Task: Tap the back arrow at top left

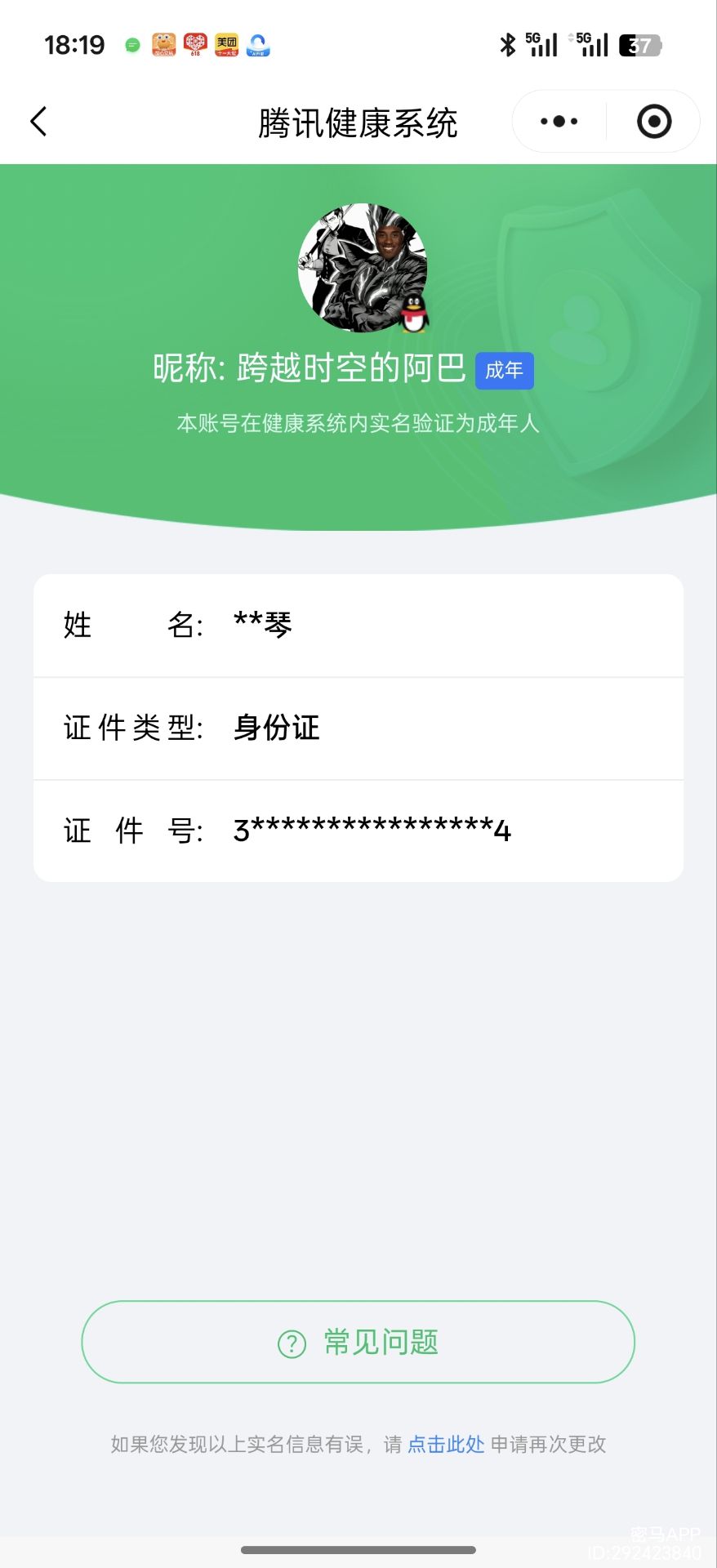Action: tap(38, 120)
